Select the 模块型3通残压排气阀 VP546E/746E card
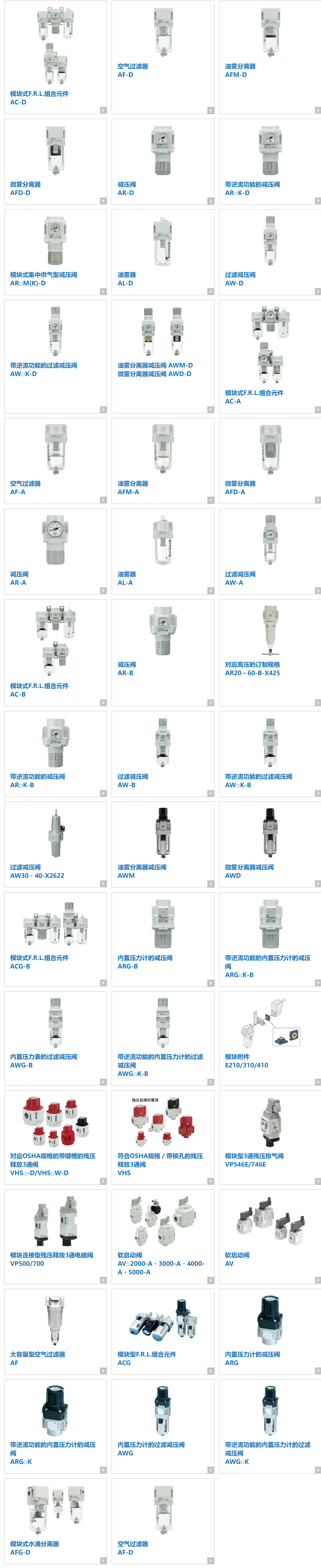 tap(270, 1137)
